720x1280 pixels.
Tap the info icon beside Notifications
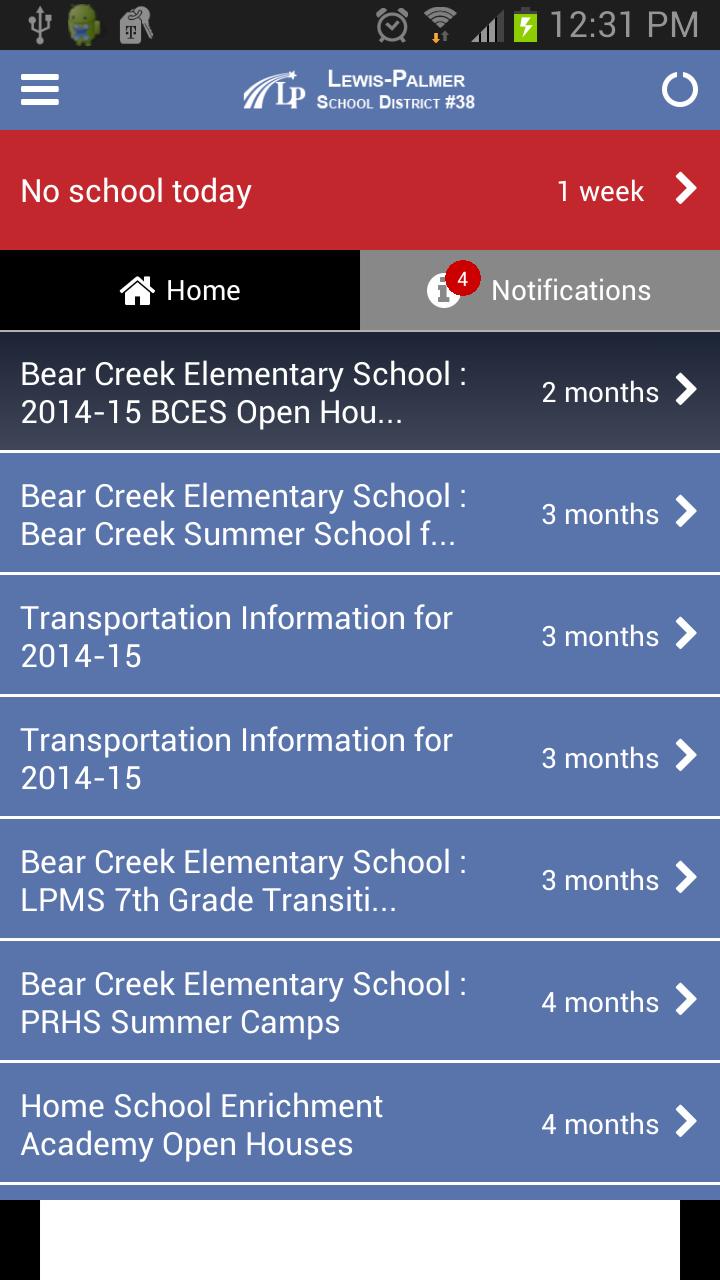(x=444, y=292)
